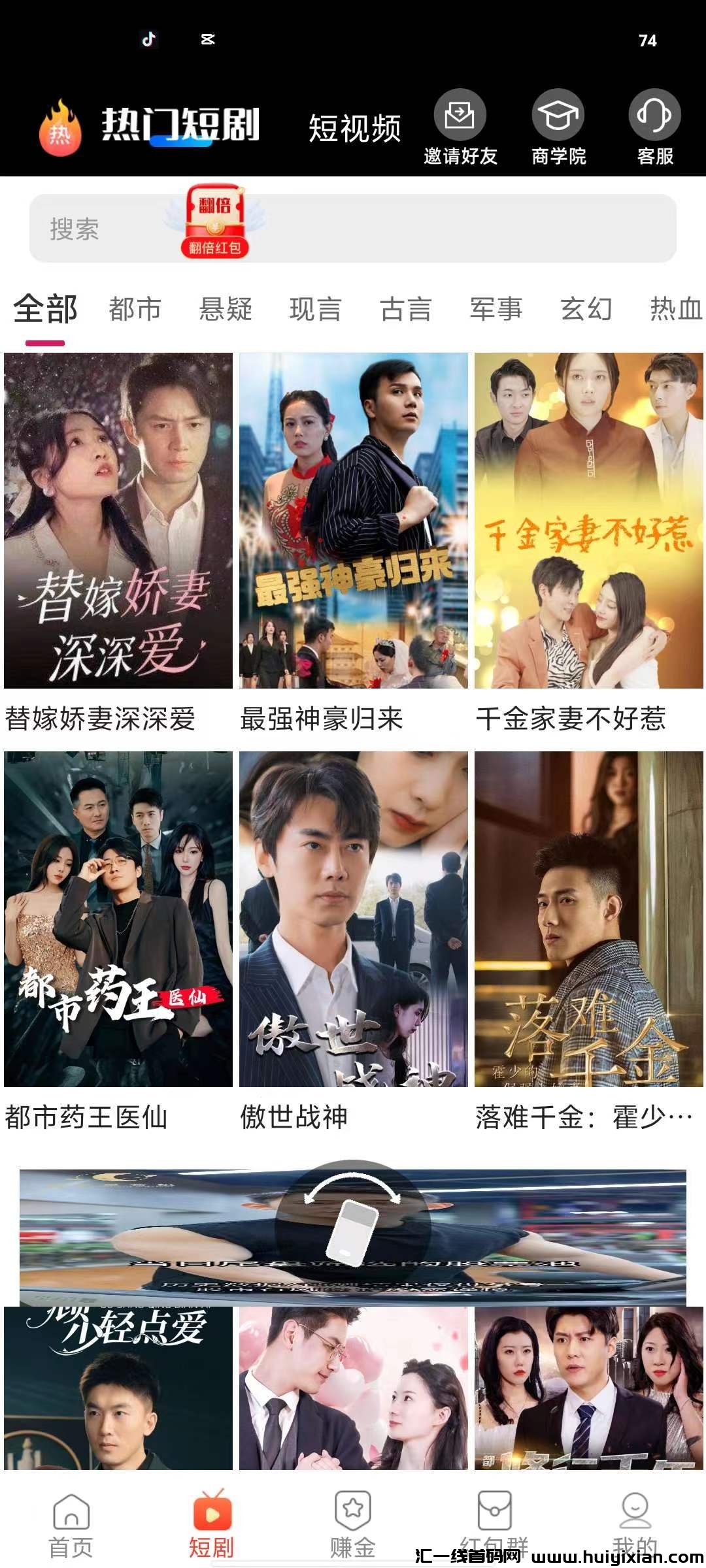Screen dimensions: 706x1568
Task: Select the 都市 category tab
Action: (135, 309)
